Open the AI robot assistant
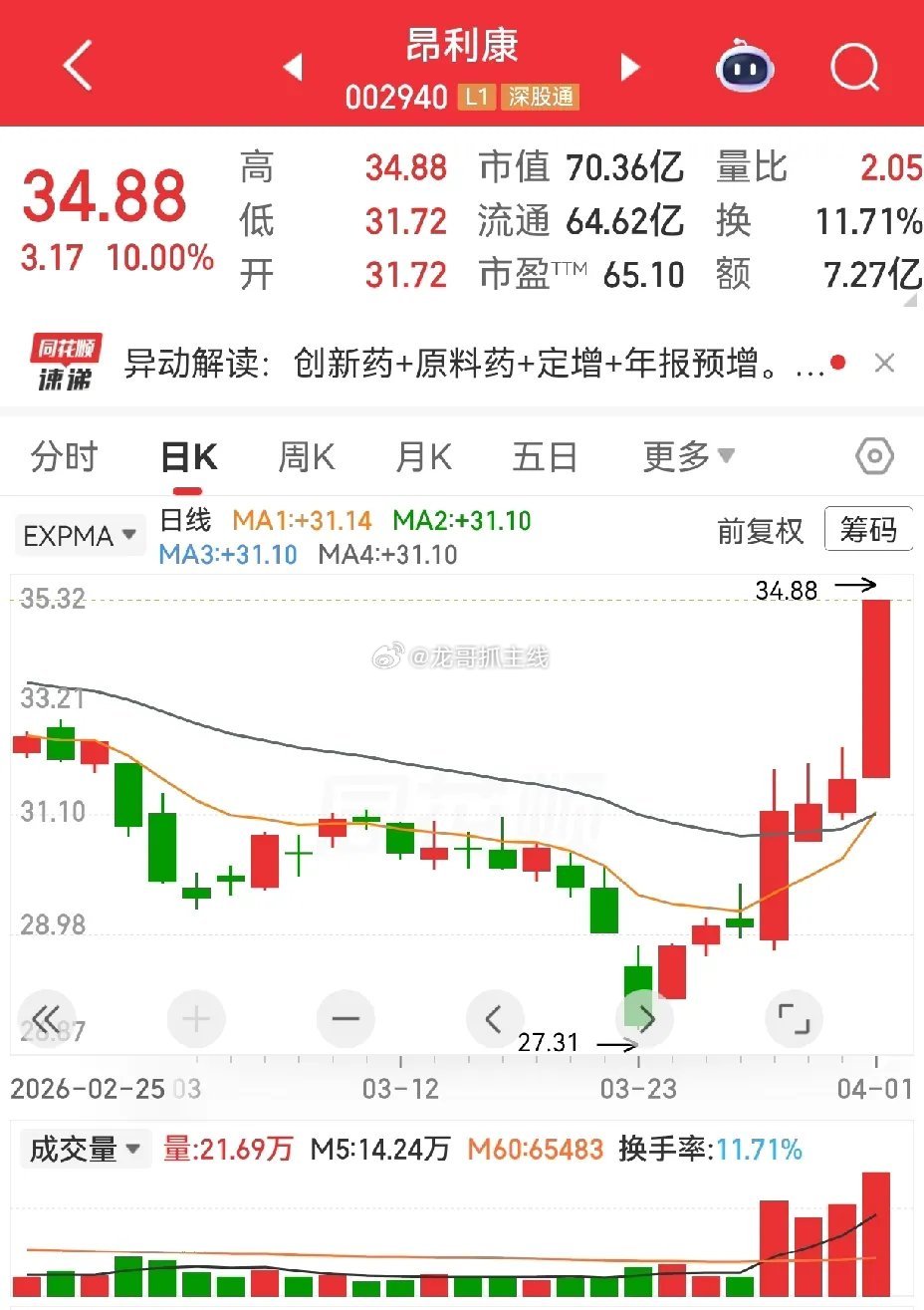Viewport: 924px width, 1310px height. point(745,67)
